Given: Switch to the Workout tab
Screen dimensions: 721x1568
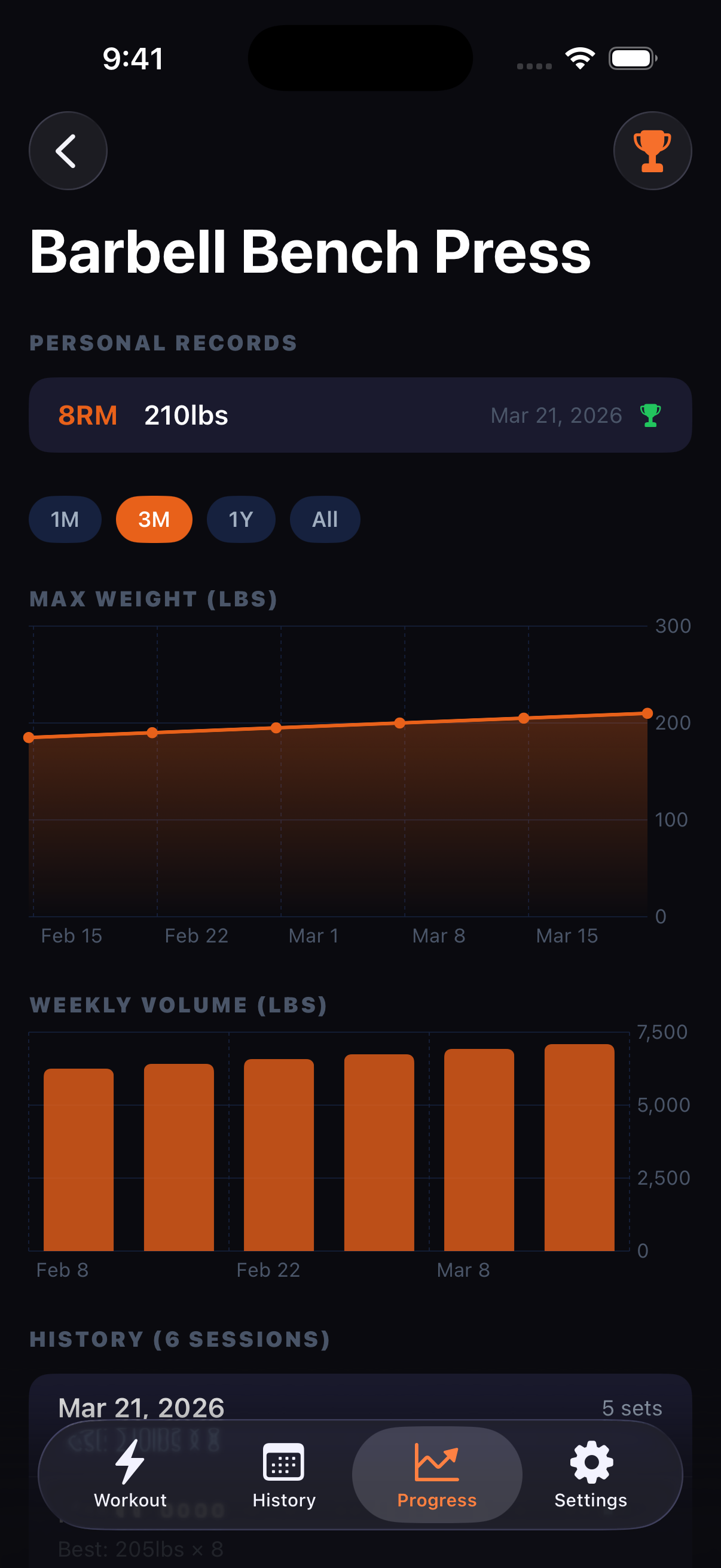Looking at the screenshot, I should (x=130, y=1475).
